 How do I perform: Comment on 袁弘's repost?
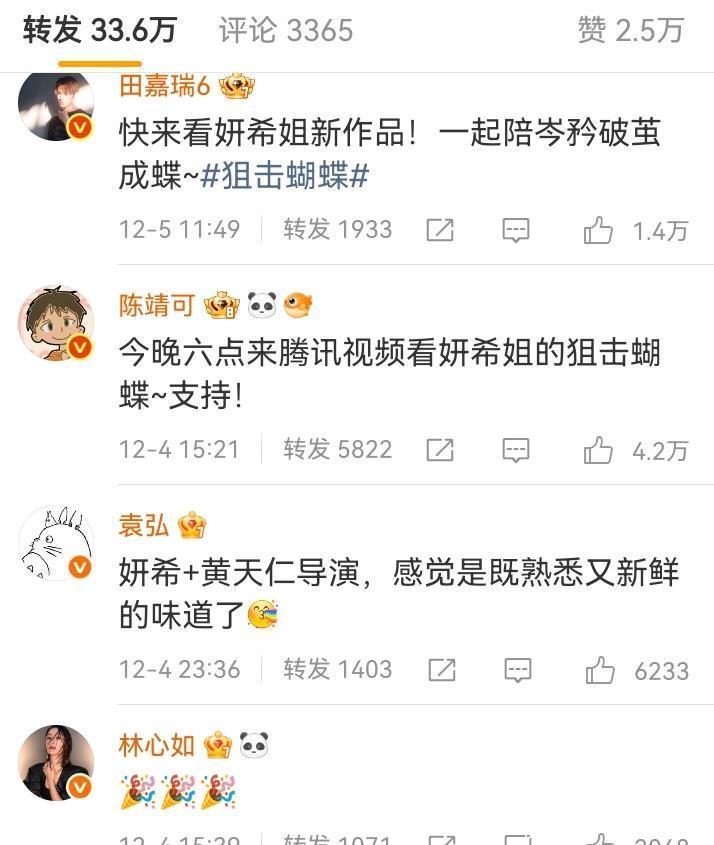click(x=517, y=670)
